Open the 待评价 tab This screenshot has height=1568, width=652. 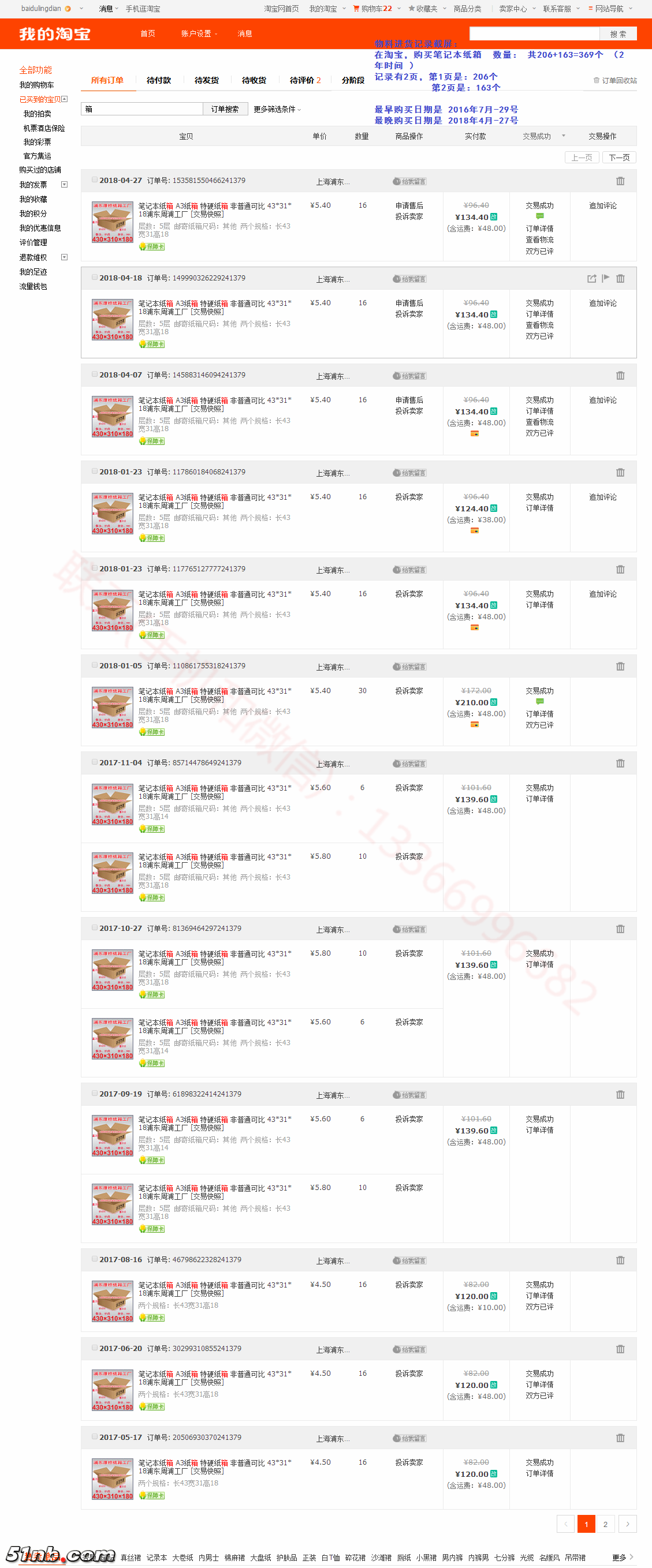304,80
